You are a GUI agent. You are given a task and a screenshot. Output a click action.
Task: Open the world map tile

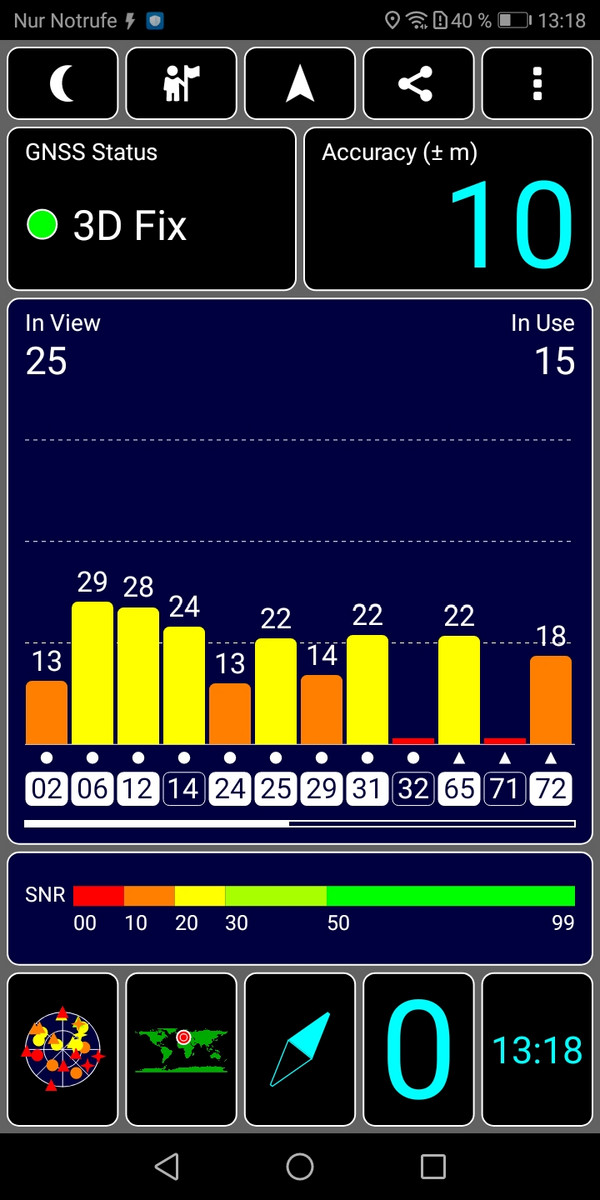coord(182,1050)
